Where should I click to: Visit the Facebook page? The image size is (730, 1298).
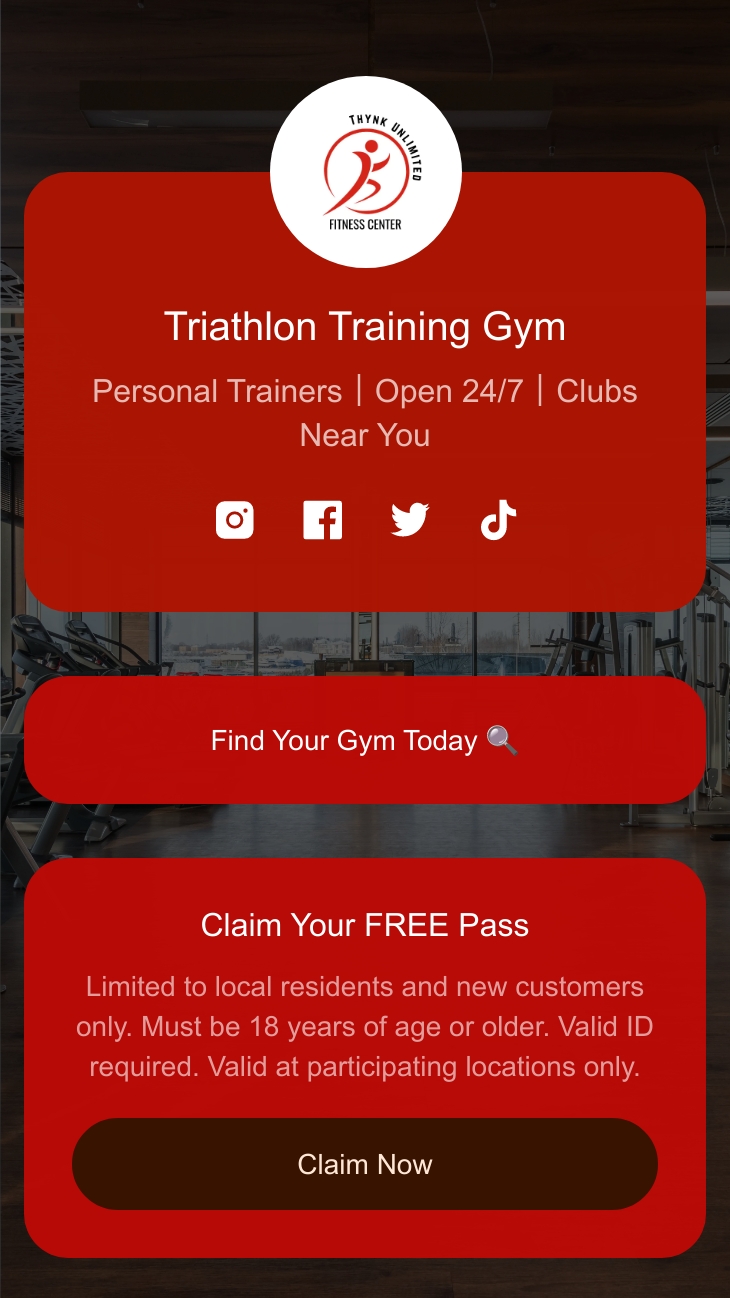tap(322, 520)
